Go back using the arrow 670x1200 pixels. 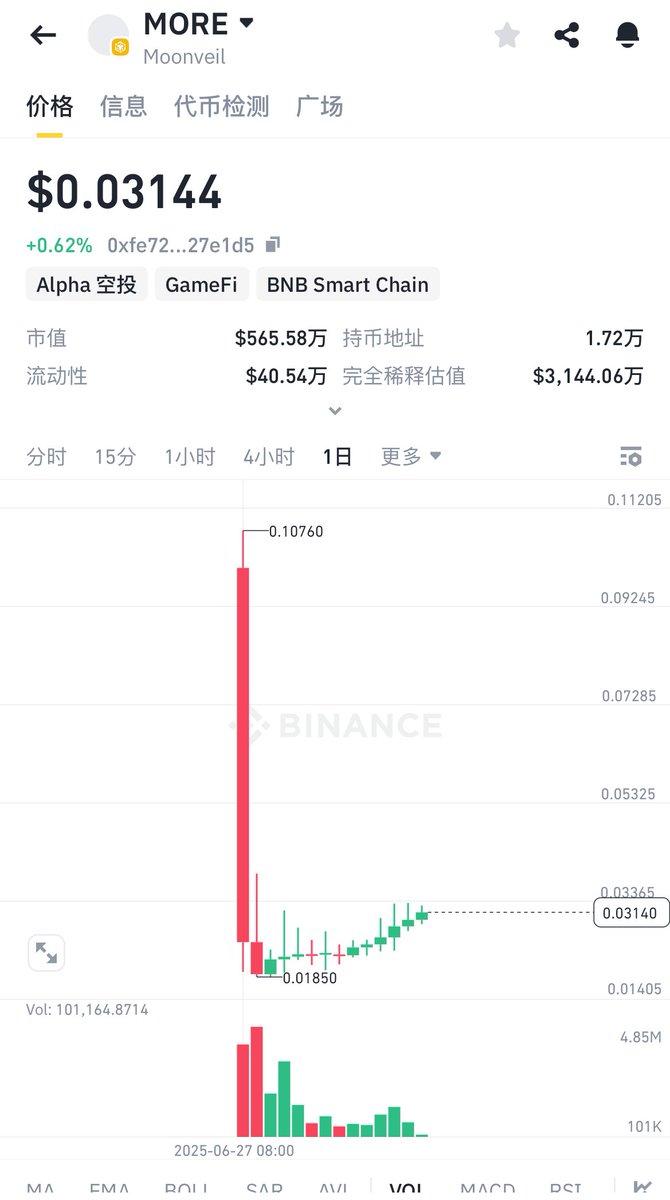(x=43, y=35)
